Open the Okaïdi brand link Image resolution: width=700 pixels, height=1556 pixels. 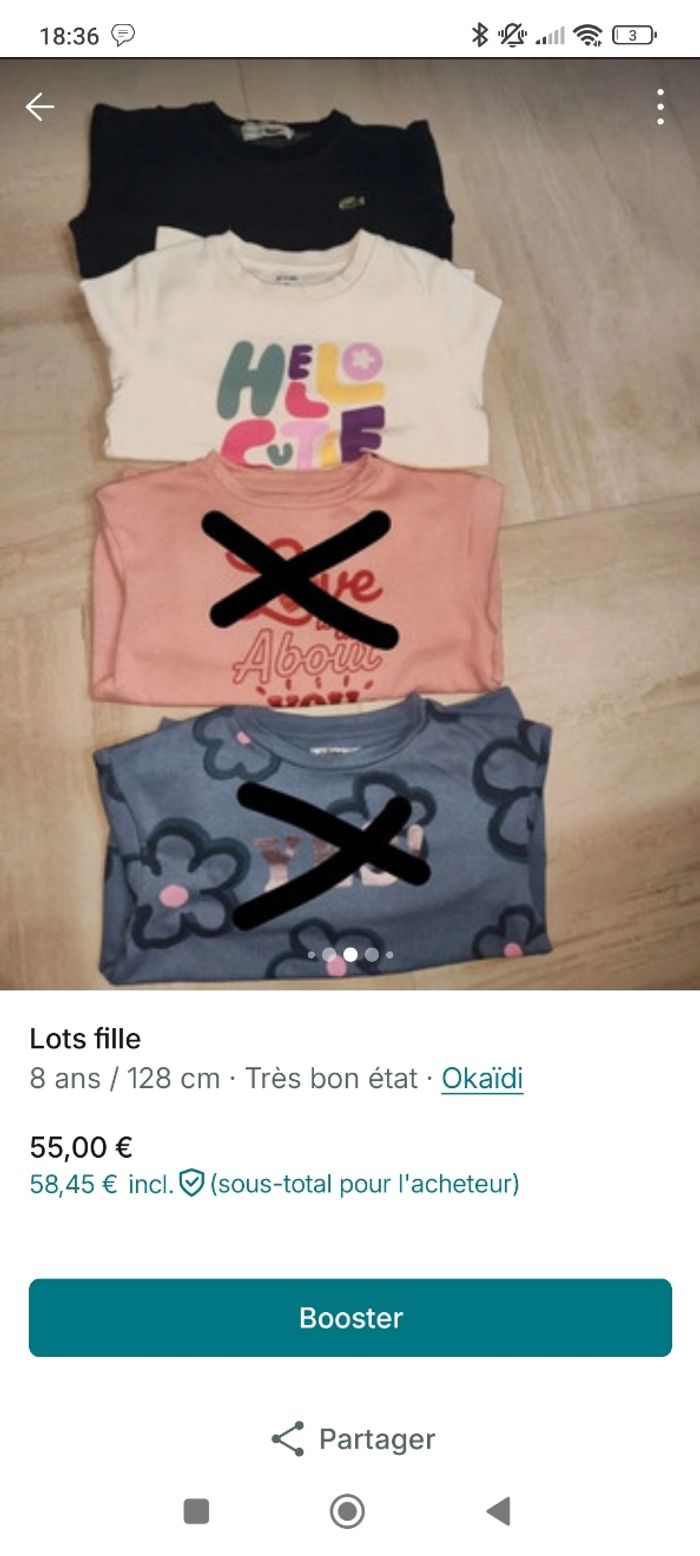482,1079
